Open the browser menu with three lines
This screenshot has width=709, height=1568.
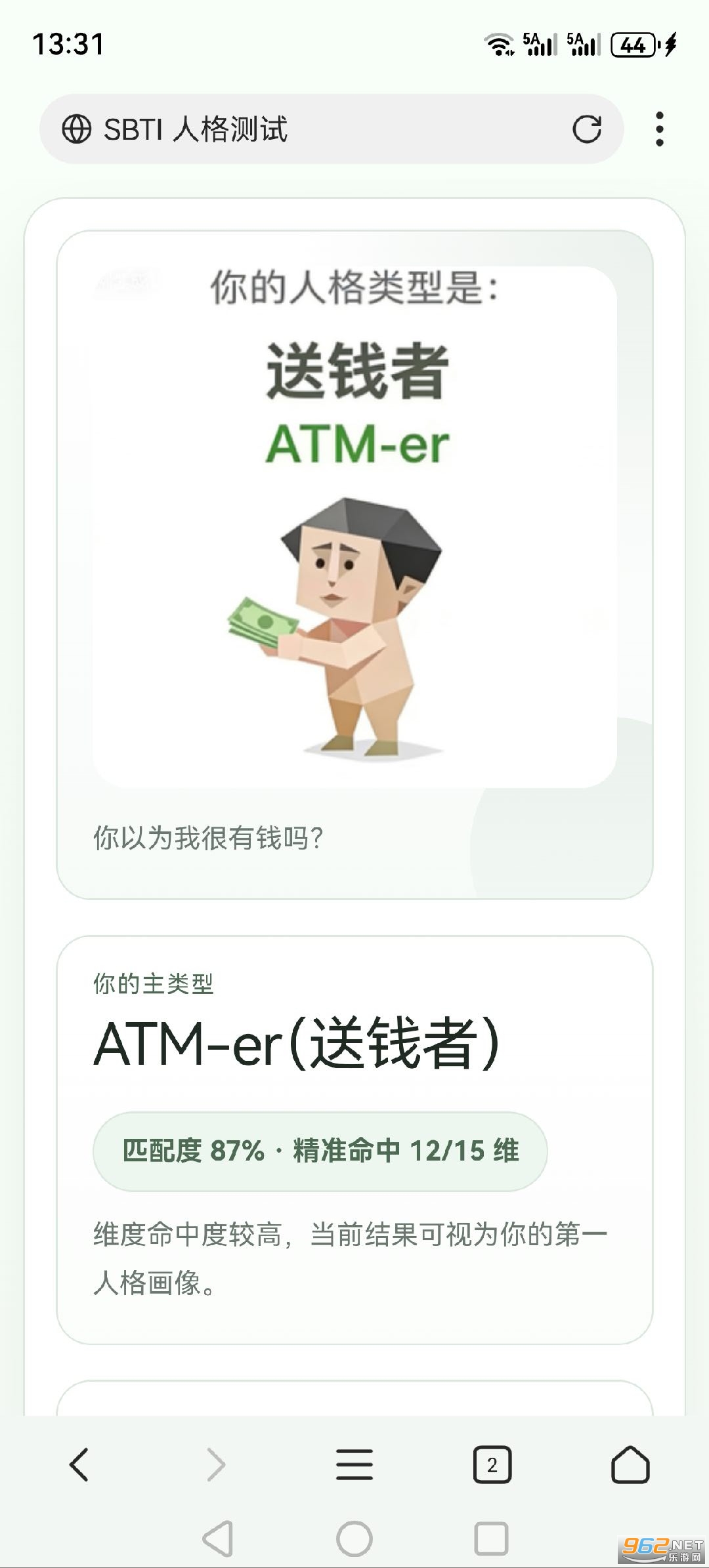coord(354,1464)
